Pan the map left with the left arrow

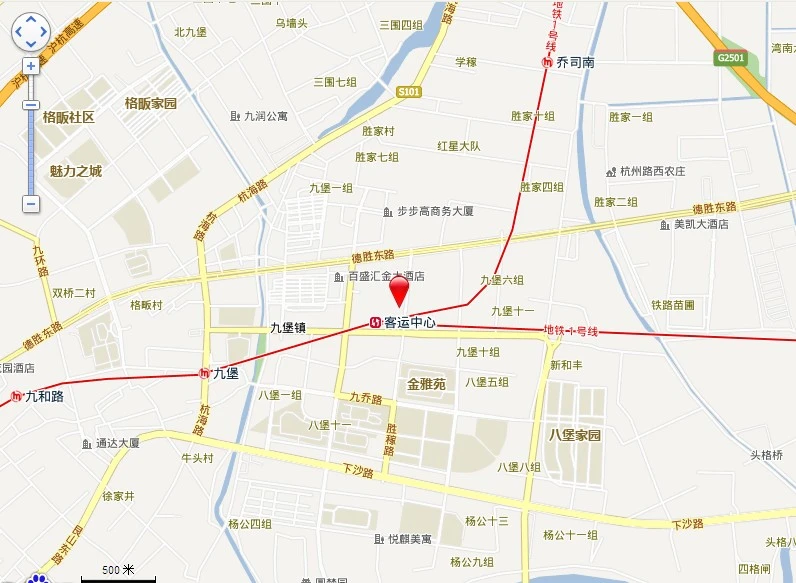pyautogui.click(x=18, y=32)
